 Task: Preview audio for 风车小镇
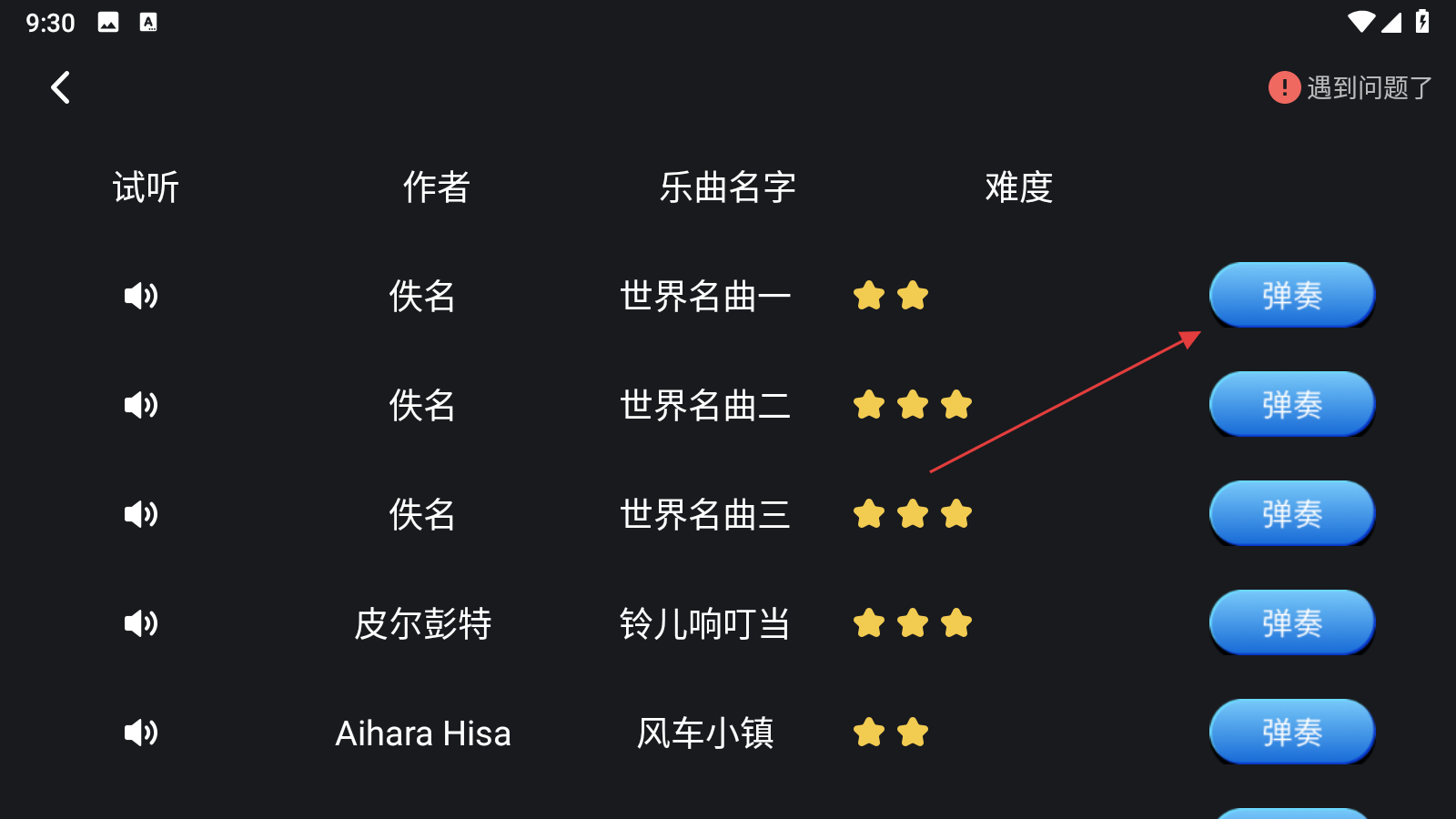[x=141, y=733]
